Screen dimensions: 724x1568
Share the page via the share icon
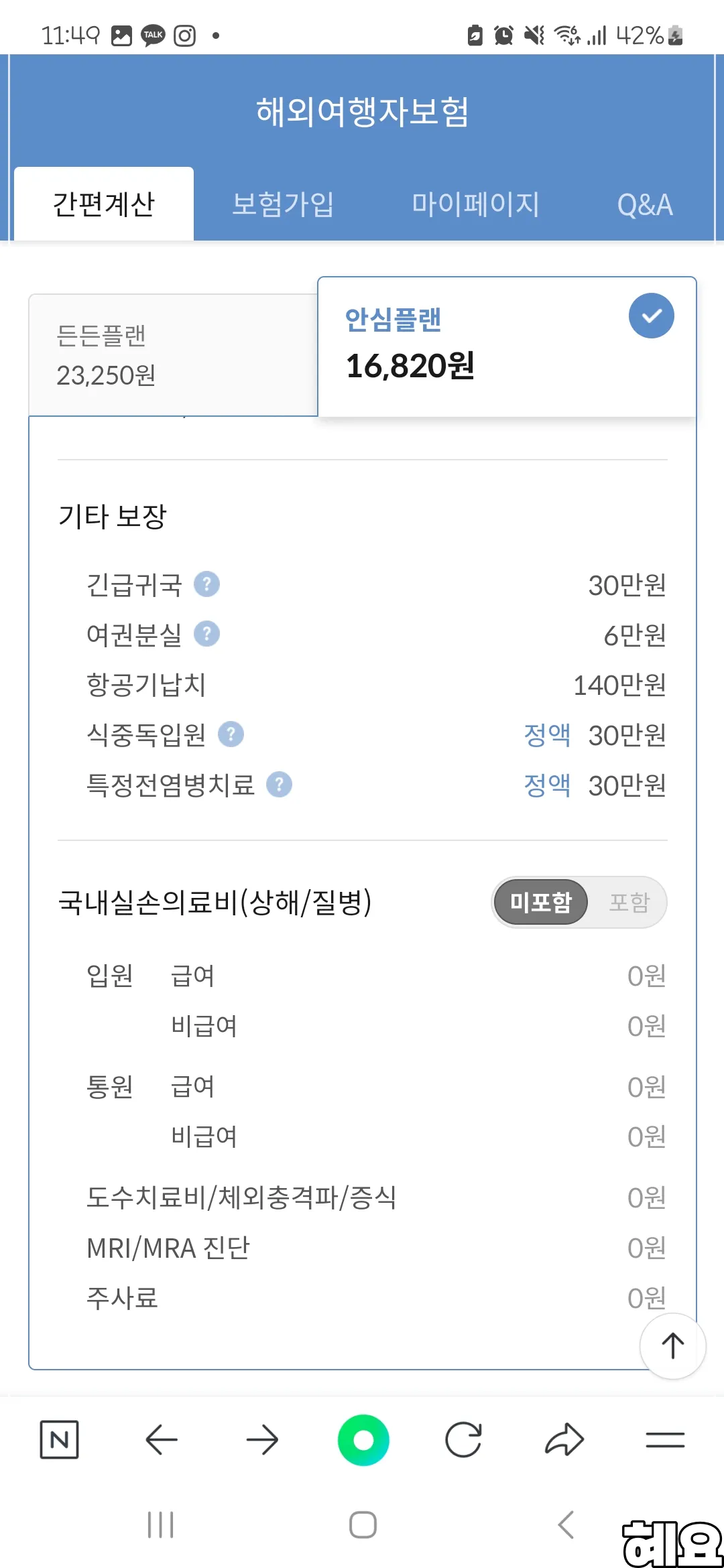(x=565, y=1438)
